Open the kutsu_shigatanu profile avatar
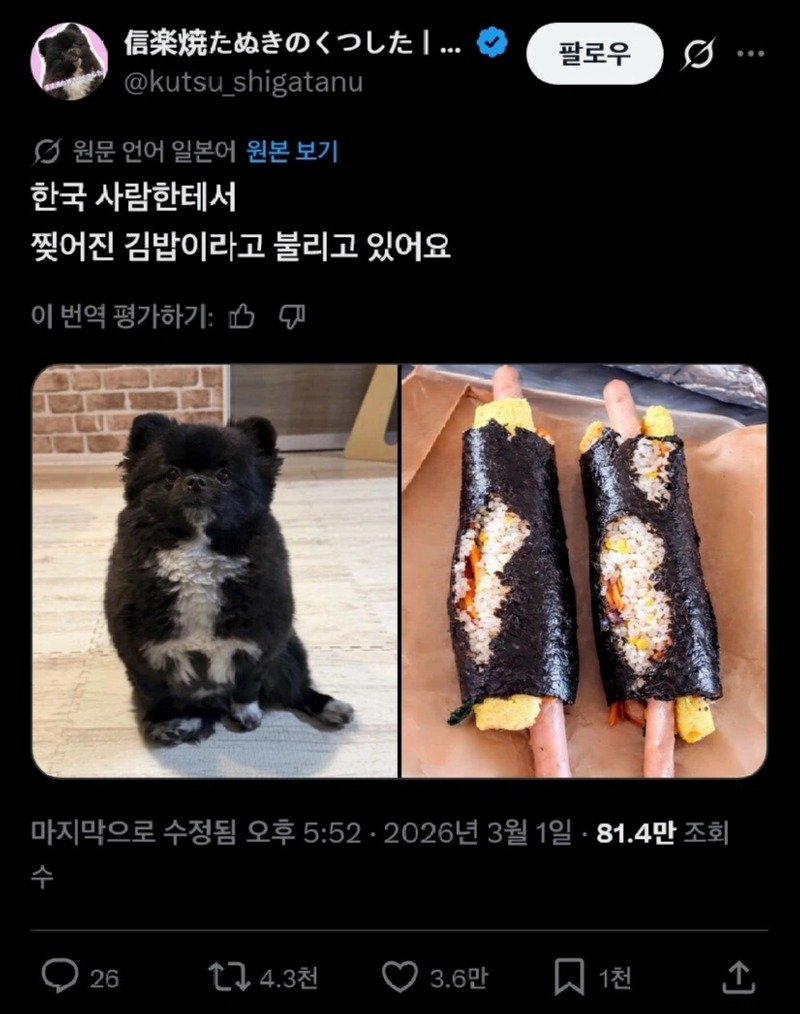Screen dimensions: 800x1014 tap(69, 62)
